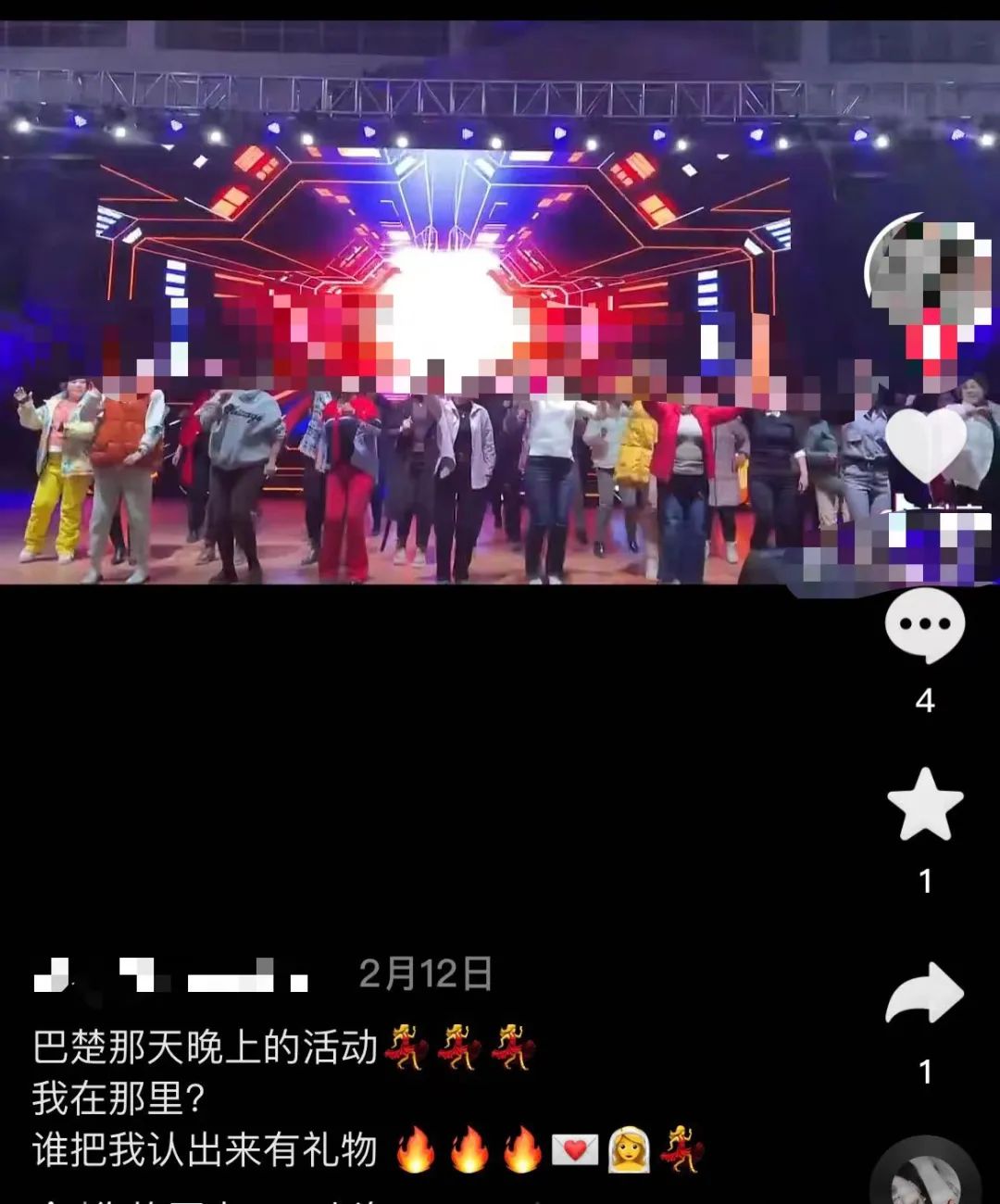1000x1204 pixels.
Task: Favorite the video with the star icon
Action: (x=925, y=805)
